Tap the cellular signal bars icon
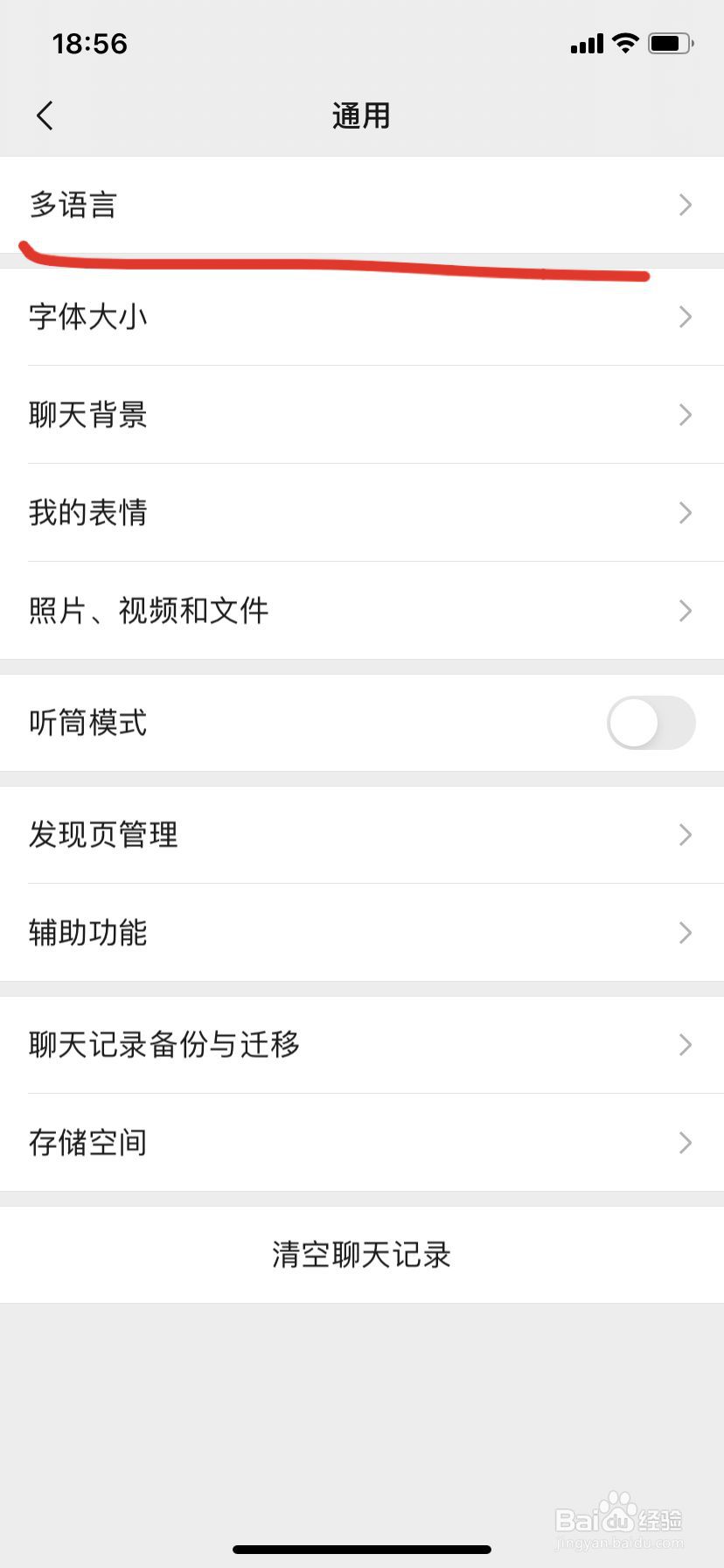The height and width of the screenshot is (1568, 724). (x=584, y=42)
